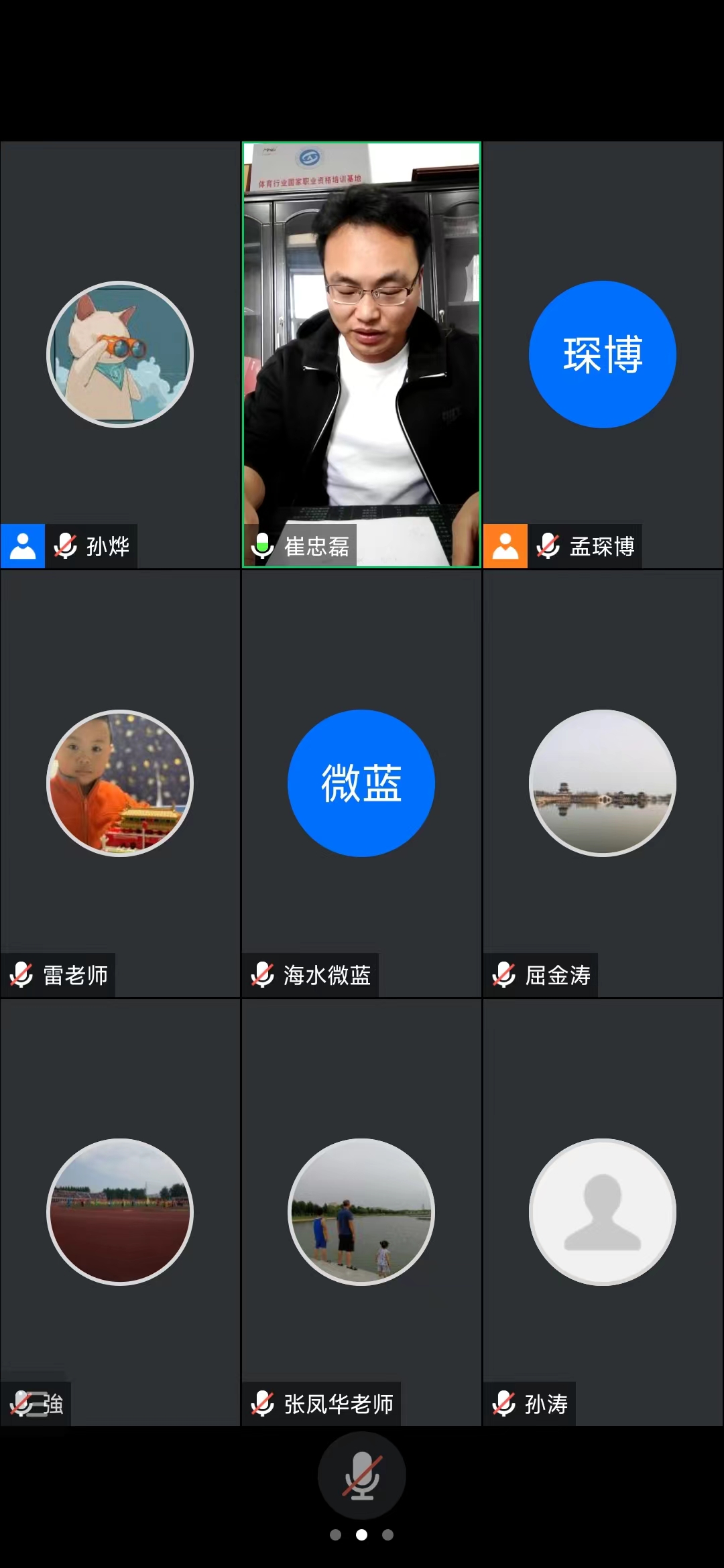Image resolution: width=724 pixels, height=1568 pixels.
Task: Go to the third page indicator dot
Action: (387, 1534)
